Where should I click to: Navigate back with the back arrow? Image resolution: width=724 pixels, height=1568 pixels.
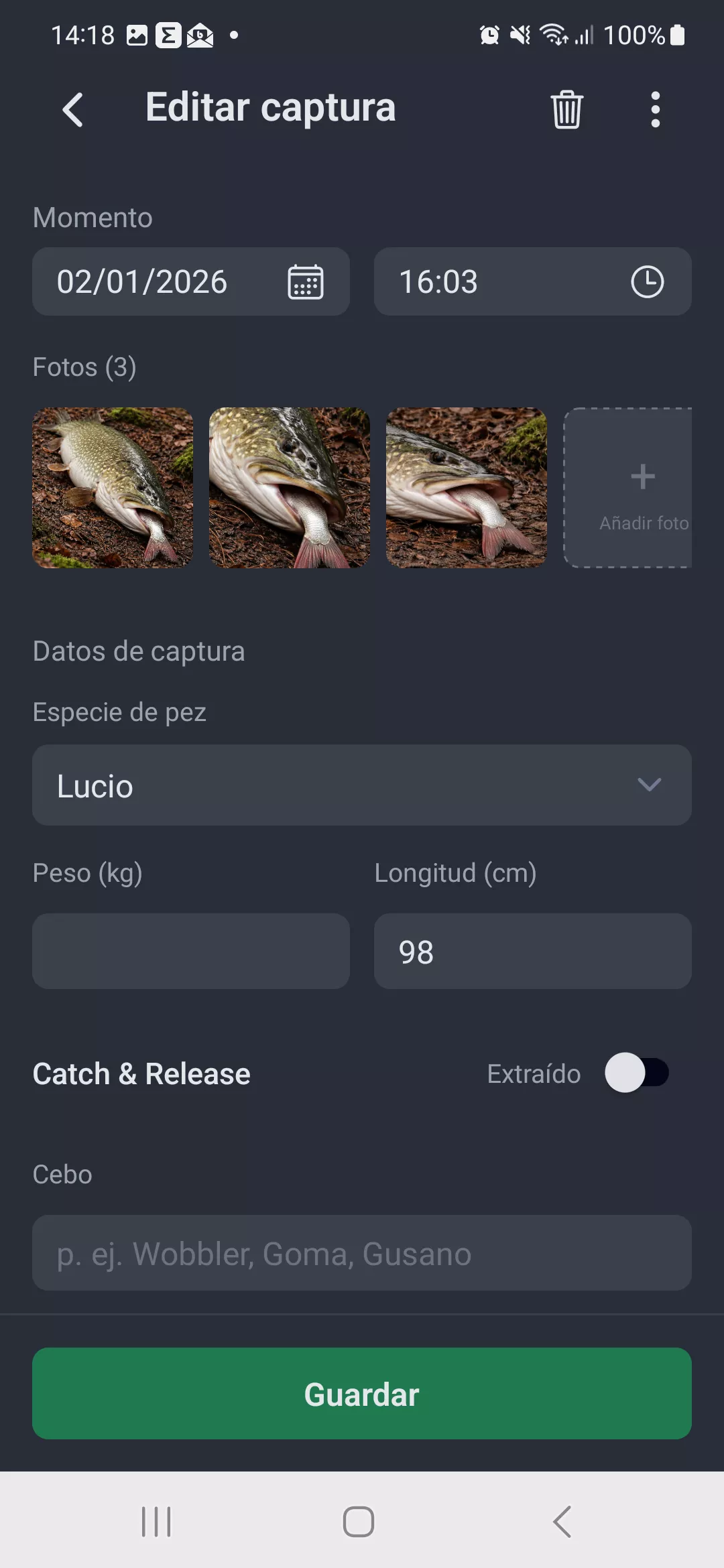tap(72, 109)
